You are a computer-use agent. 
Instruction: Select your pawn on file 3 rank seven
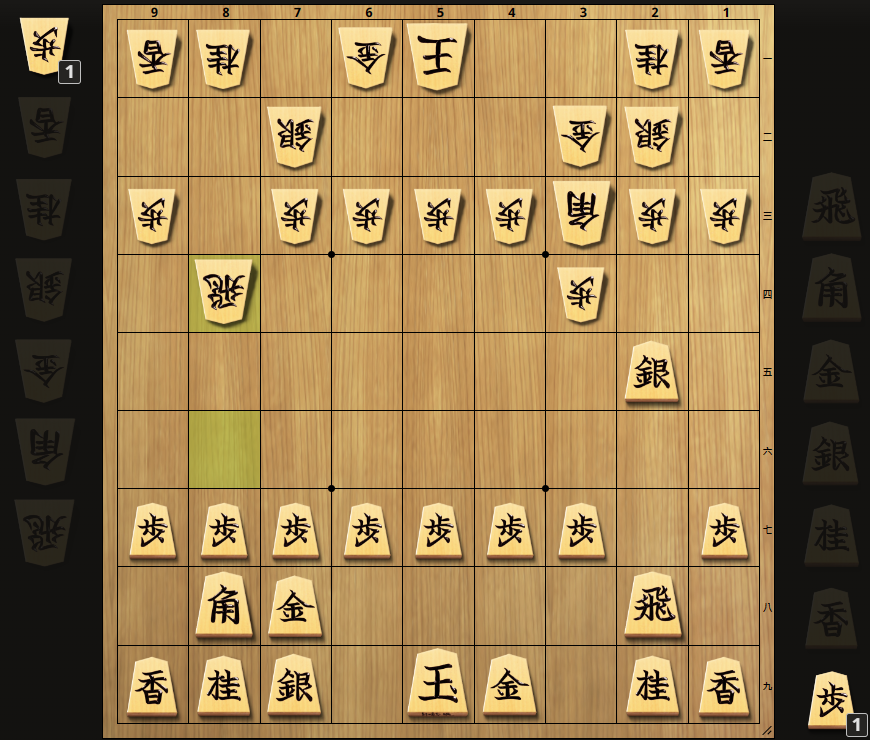(581, 529)
